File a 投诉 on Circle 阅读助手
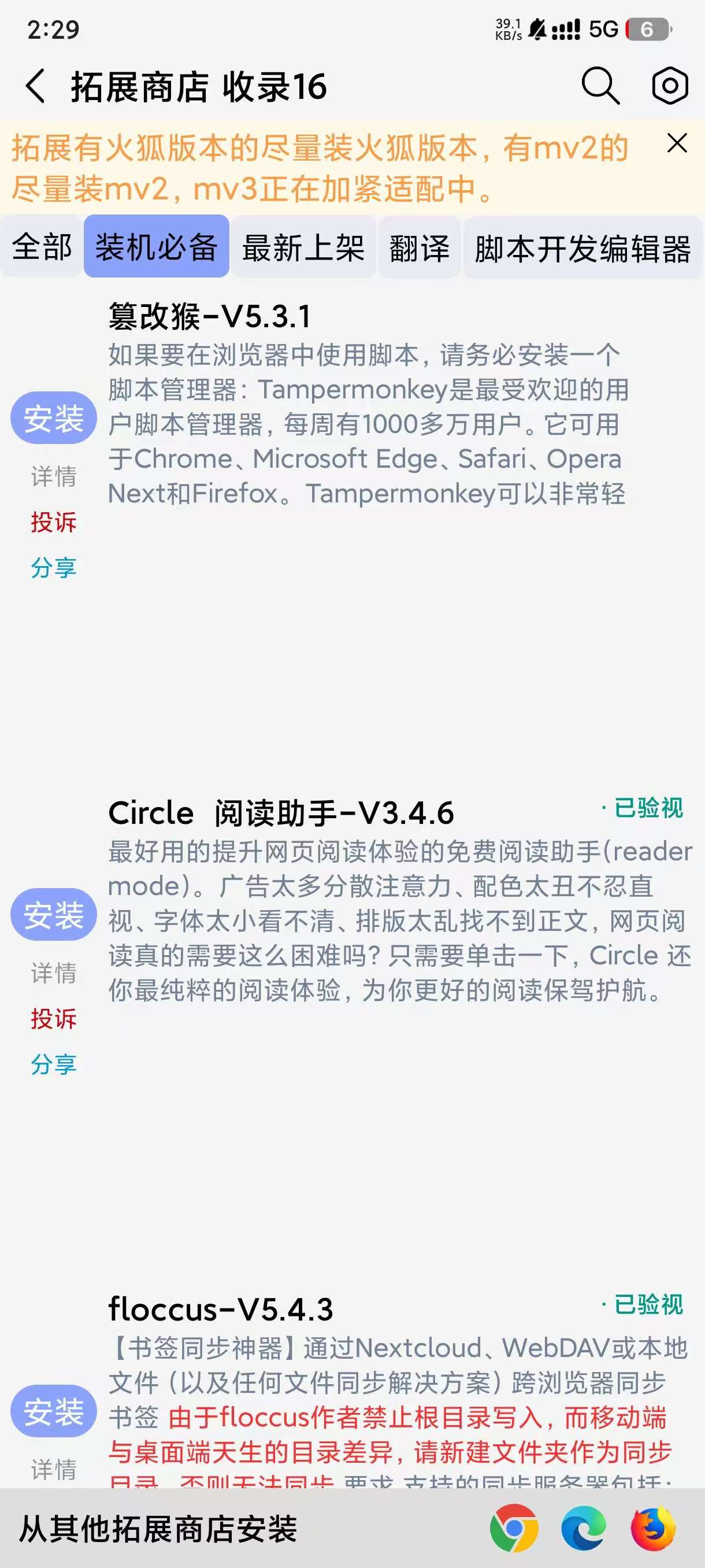The height and width of the screenshot is (1568, 705). click(x=54, y=1019)
